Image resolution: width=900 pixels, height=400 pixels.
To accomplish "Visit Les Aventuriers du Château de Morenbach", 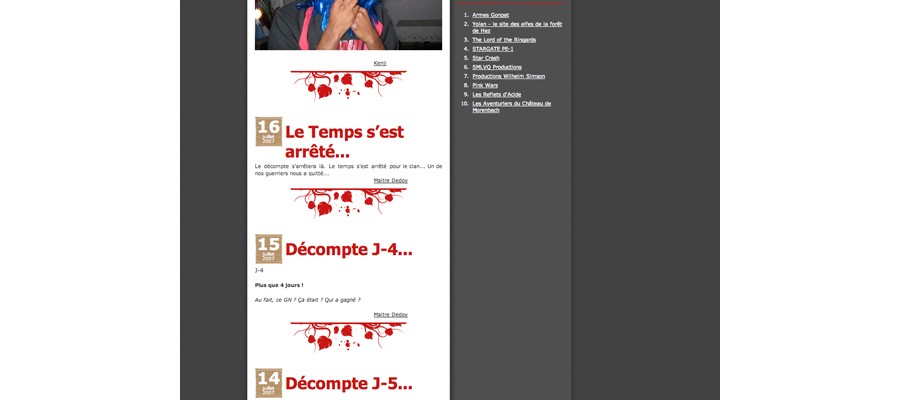I will [x=511, y=103].
